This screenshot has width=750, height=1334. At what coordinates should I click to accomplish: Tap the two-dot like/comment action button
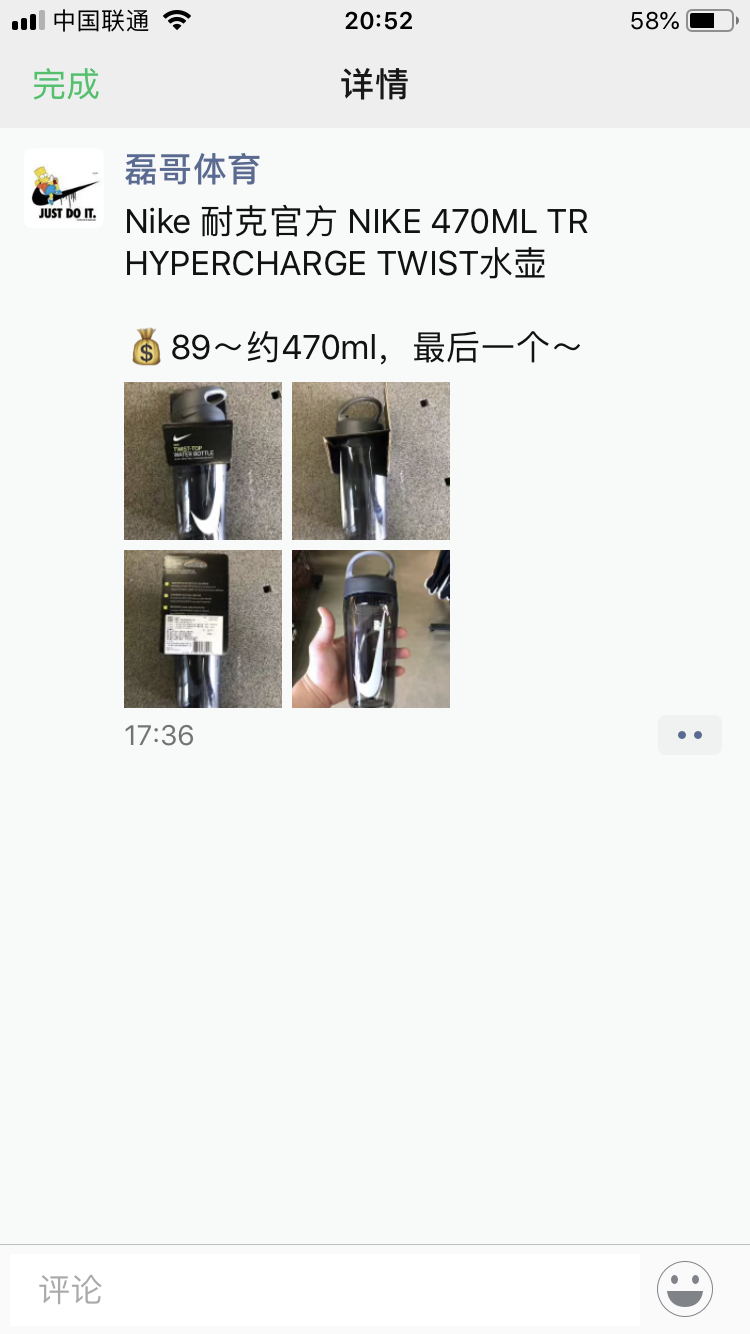689,735
